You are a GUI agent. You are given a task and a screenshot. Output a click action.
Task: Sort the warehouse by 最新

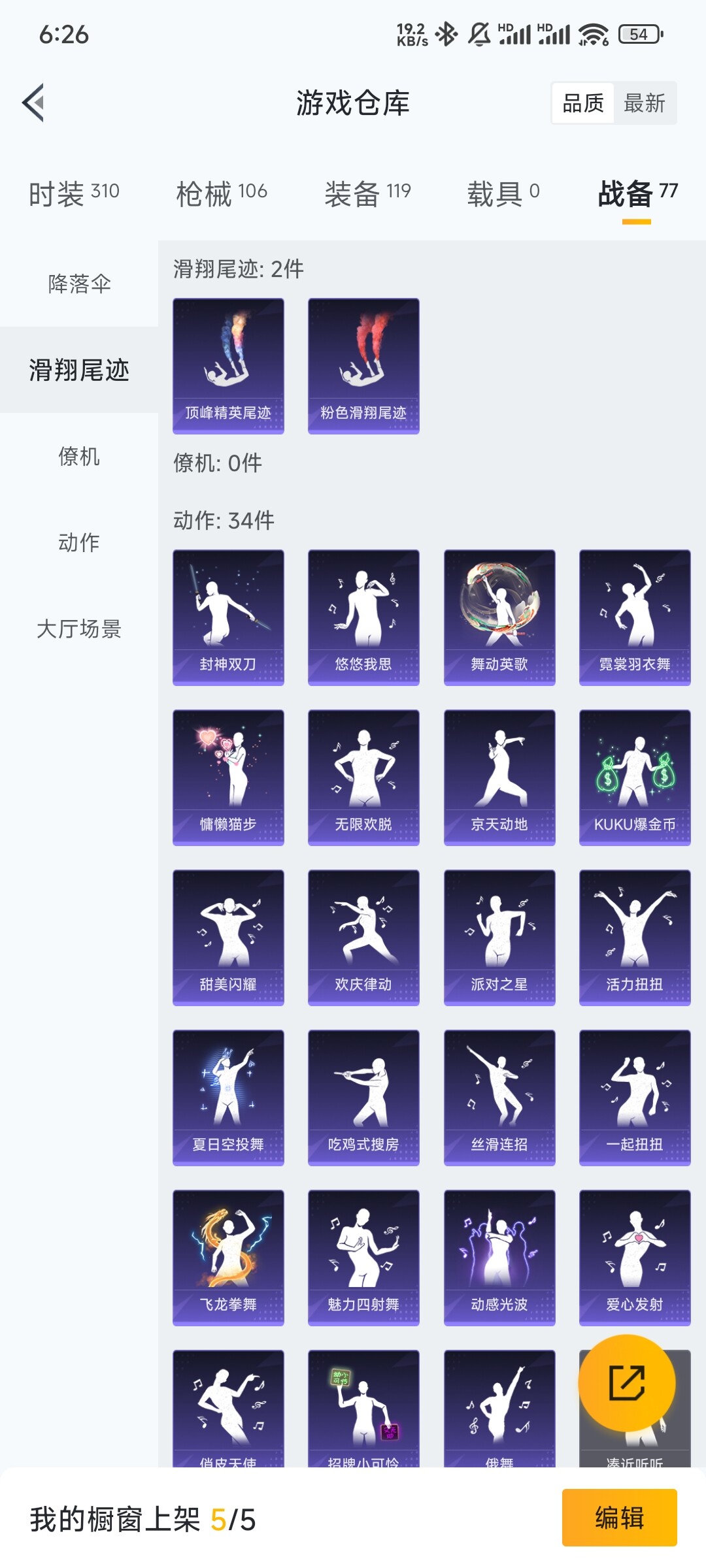point(644,103)
